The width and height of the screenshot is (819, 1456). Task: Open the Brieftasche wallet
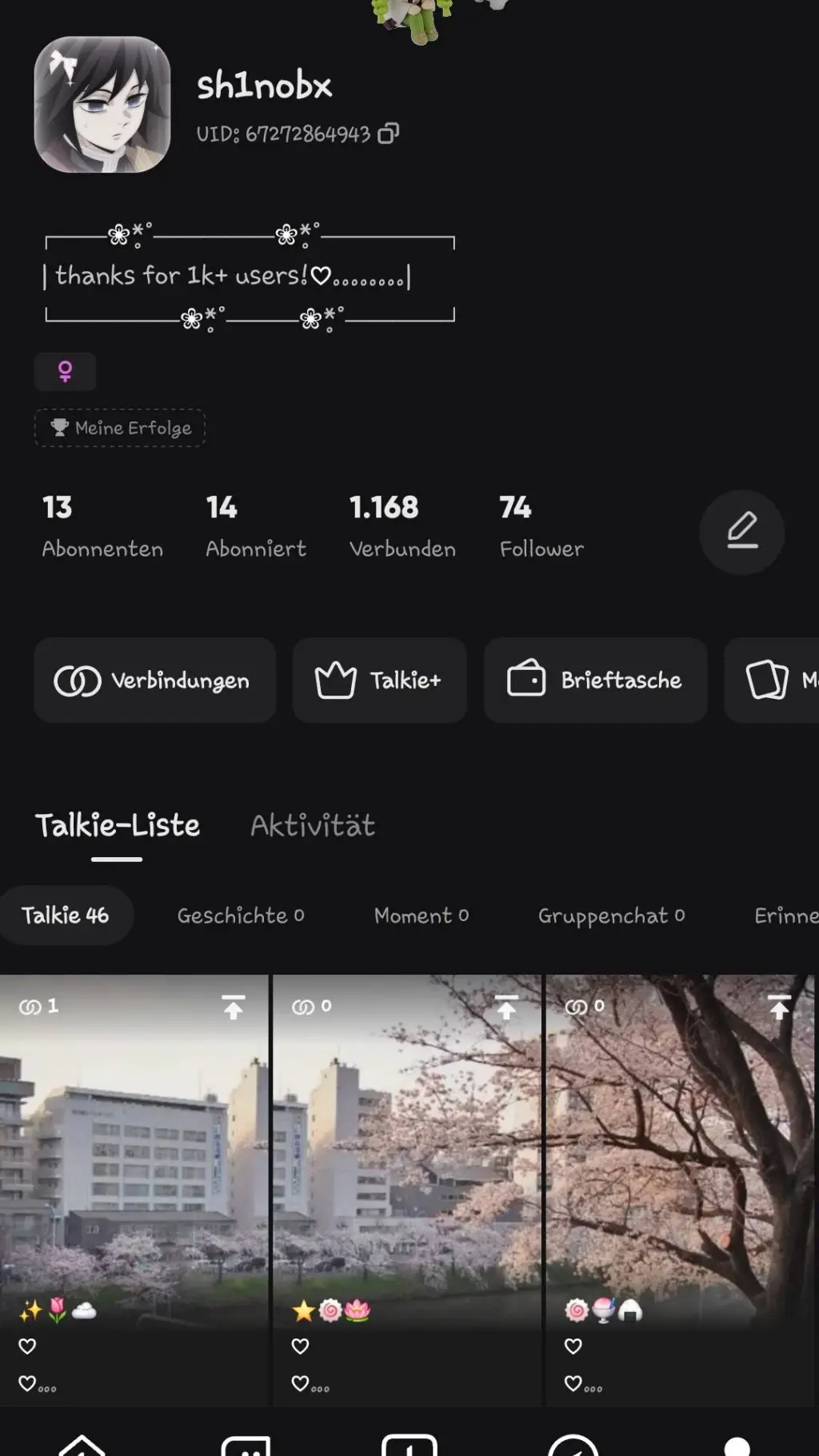coord(595,680)
